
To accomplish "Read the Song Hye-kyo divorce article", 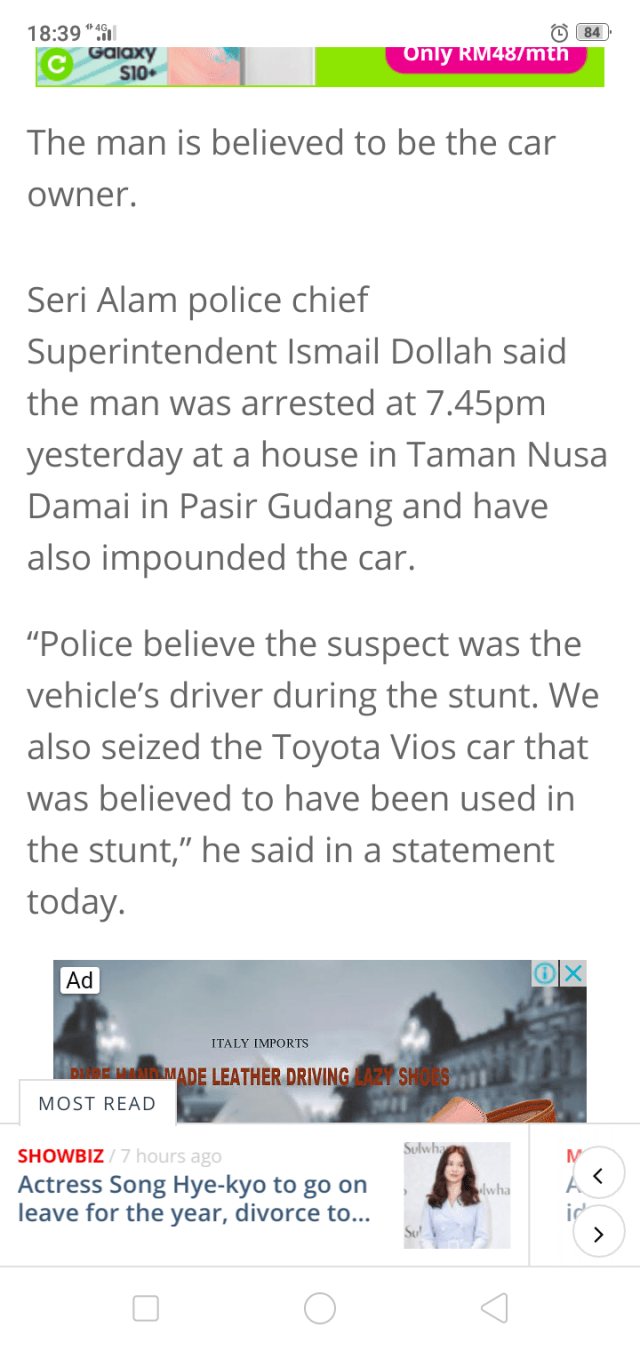I will (x=193, y=1199).
